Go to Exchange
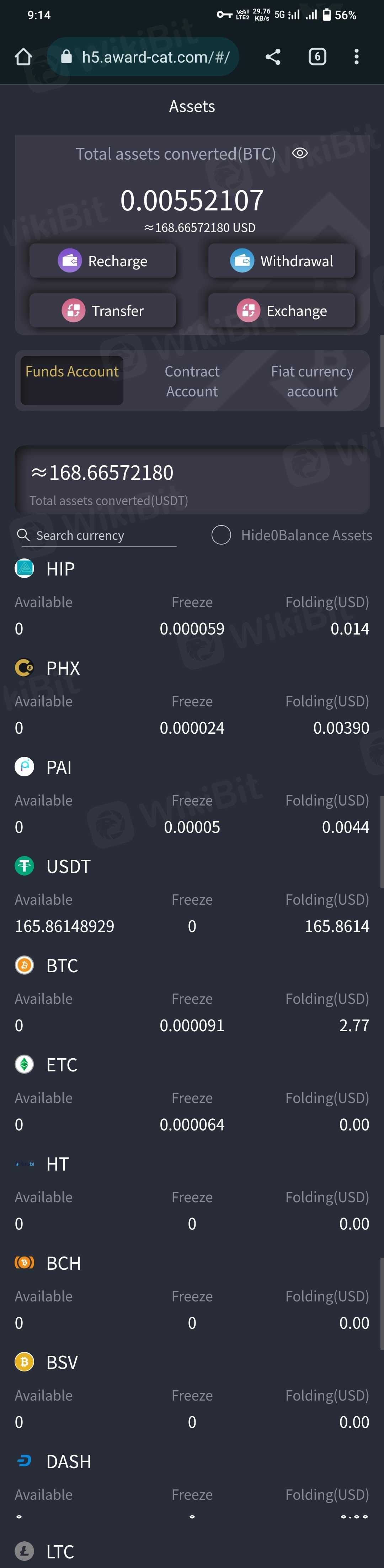Image resolution: width=384 pixels, height=1568 pixels. [x=282, y=310]
